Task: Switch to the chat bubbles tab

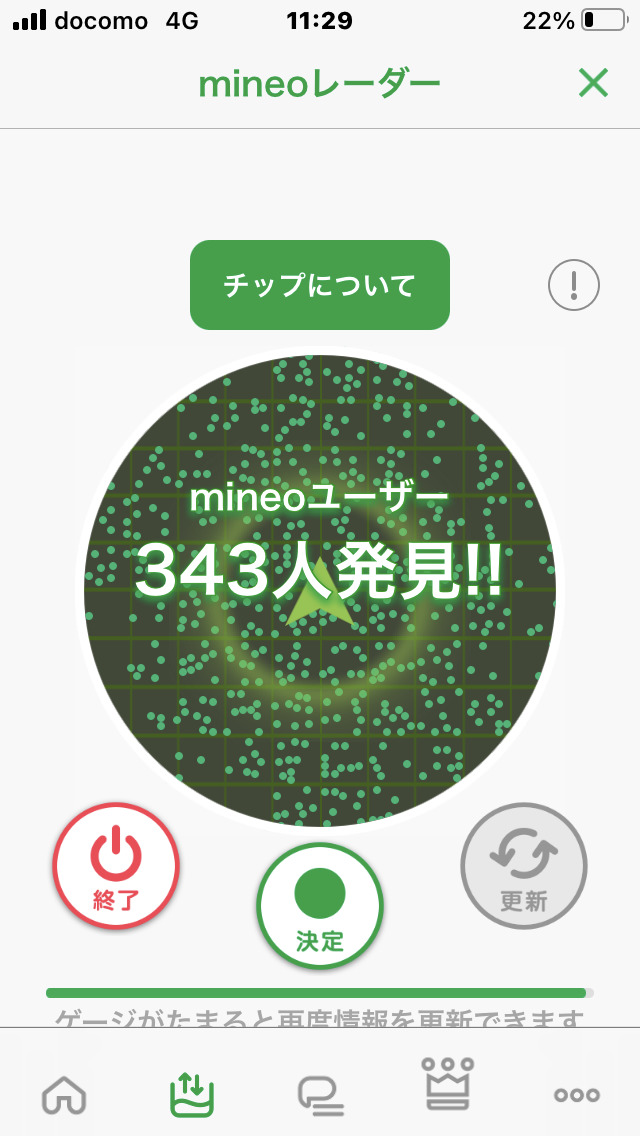Action: coord(320,1094)
